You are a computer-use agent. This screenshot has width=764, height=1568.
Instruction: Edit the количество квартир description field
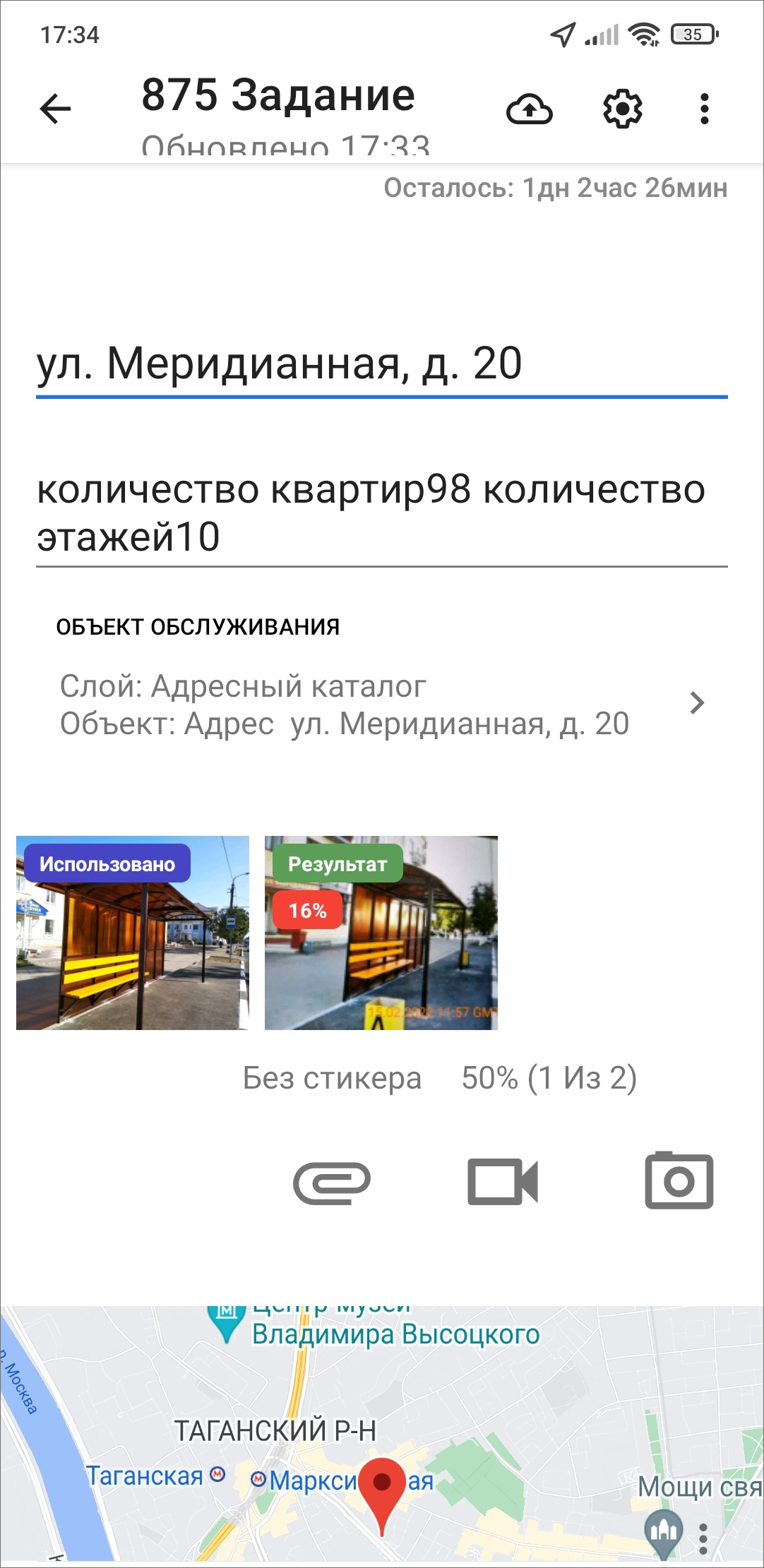tap(381, 513)
